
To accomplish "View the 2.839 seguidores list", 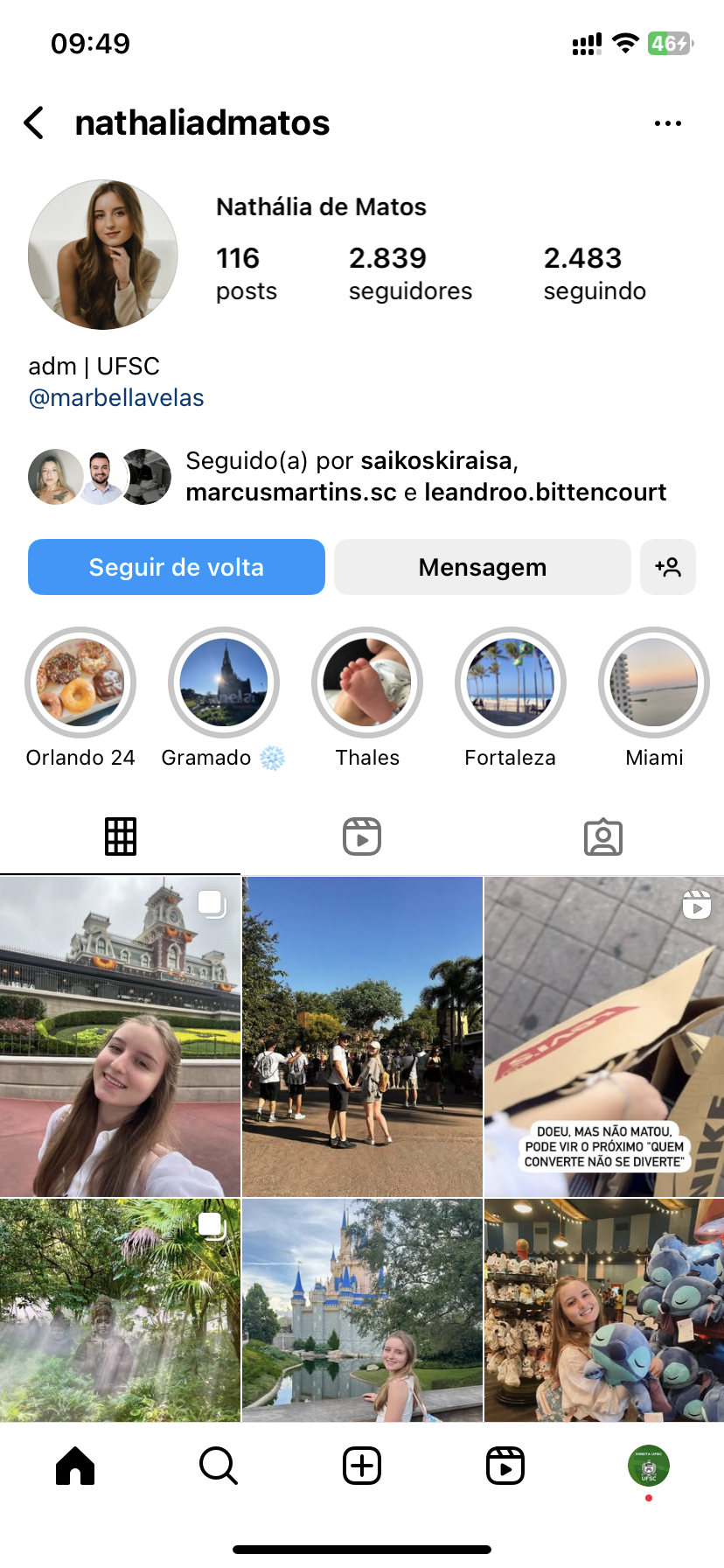I will (409, 273).
